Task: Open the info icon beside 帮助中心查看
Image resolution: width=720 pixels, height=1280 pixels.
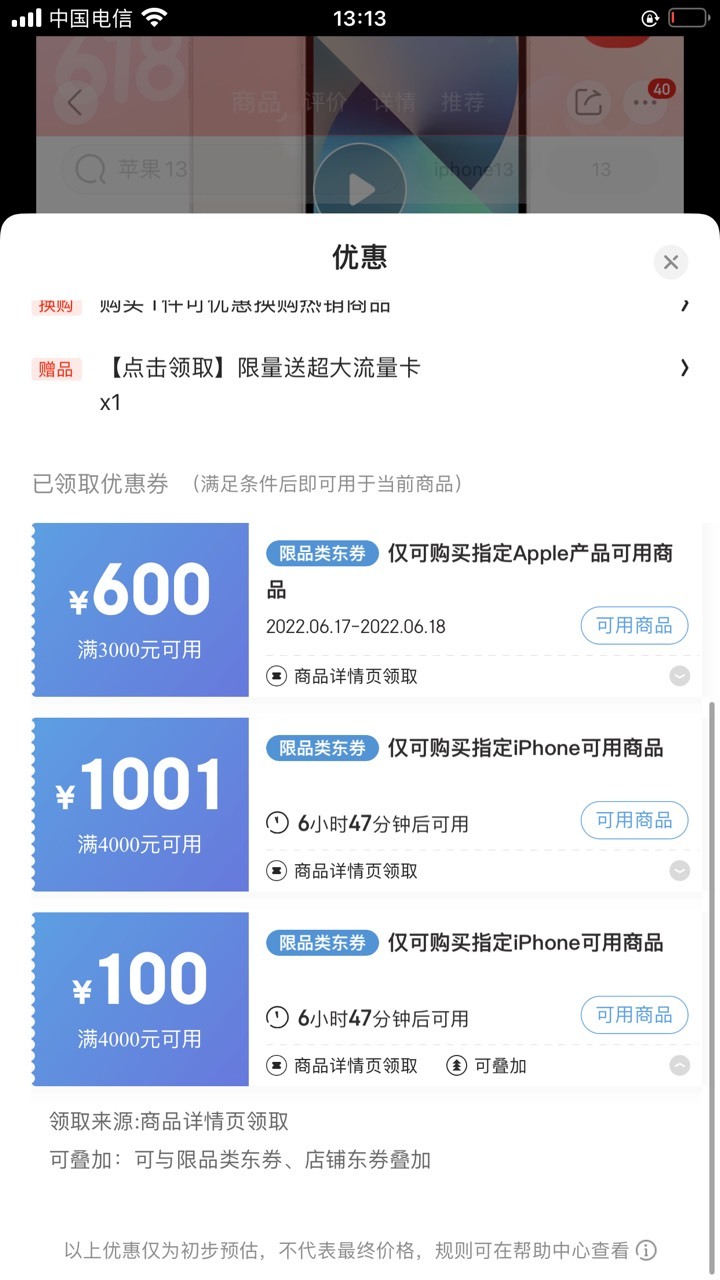Action: click(x=647, y=1250)
